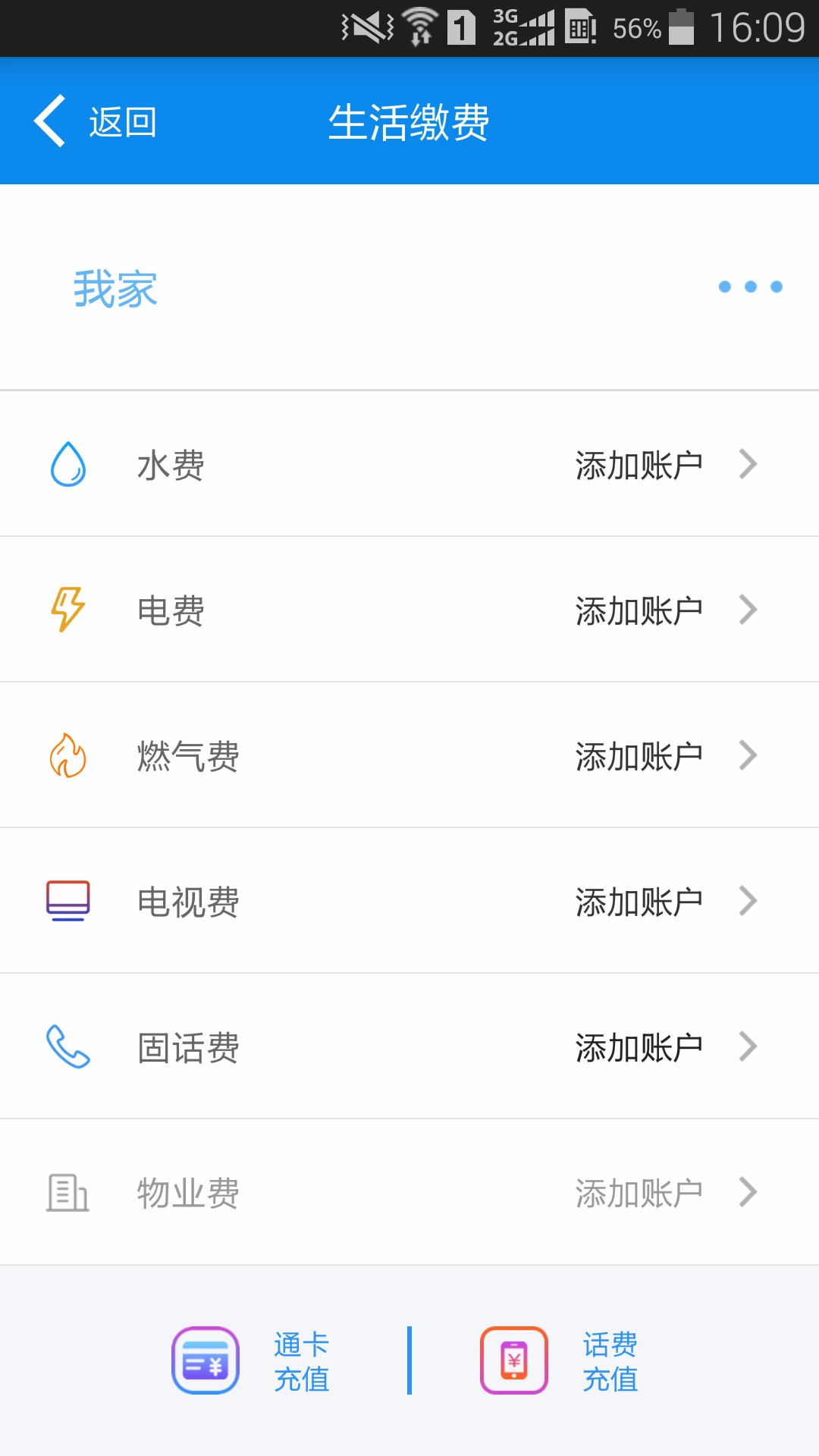The image size is (819, 1456).
Task: Select the water drop icon for 水费
Action: pos(67,463)
